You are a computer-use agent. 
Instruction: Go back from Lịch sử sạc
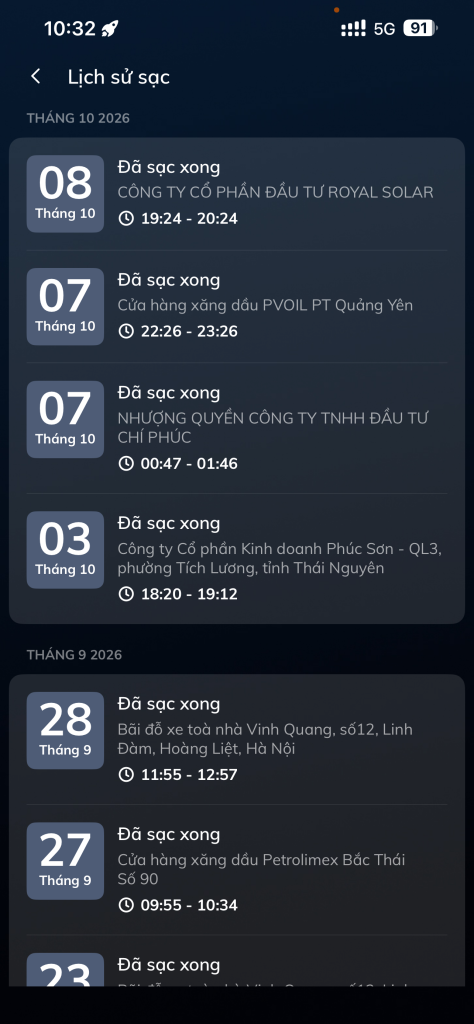point(36,76)
